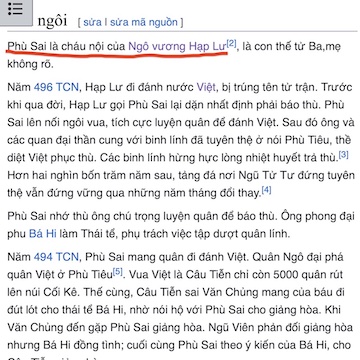Open the 496 TCN year link

(x=56, y=87)
